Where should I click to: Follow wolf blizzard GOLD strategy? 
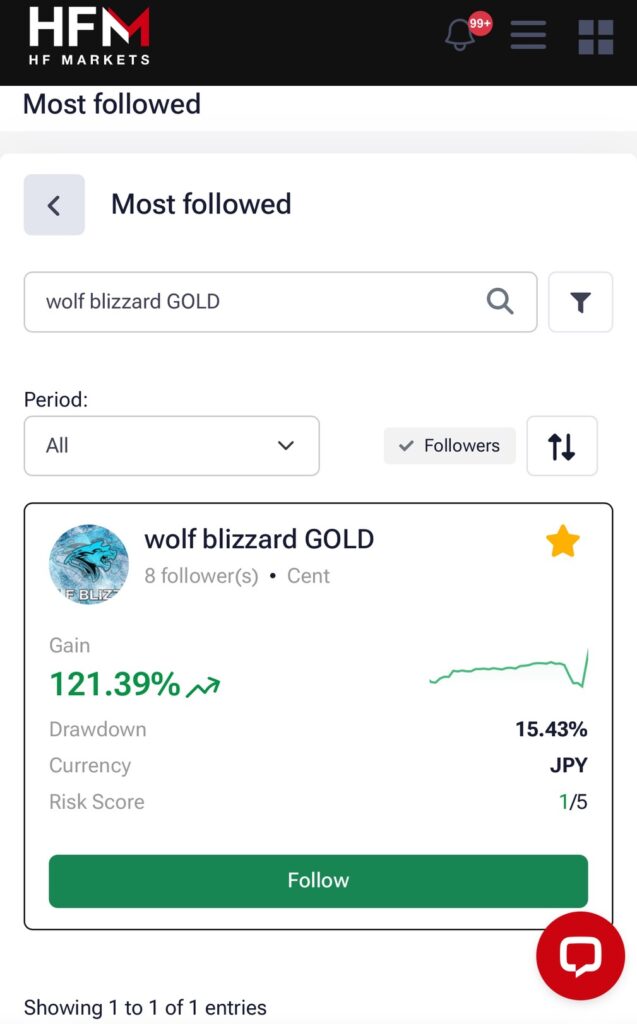[318, 881]
